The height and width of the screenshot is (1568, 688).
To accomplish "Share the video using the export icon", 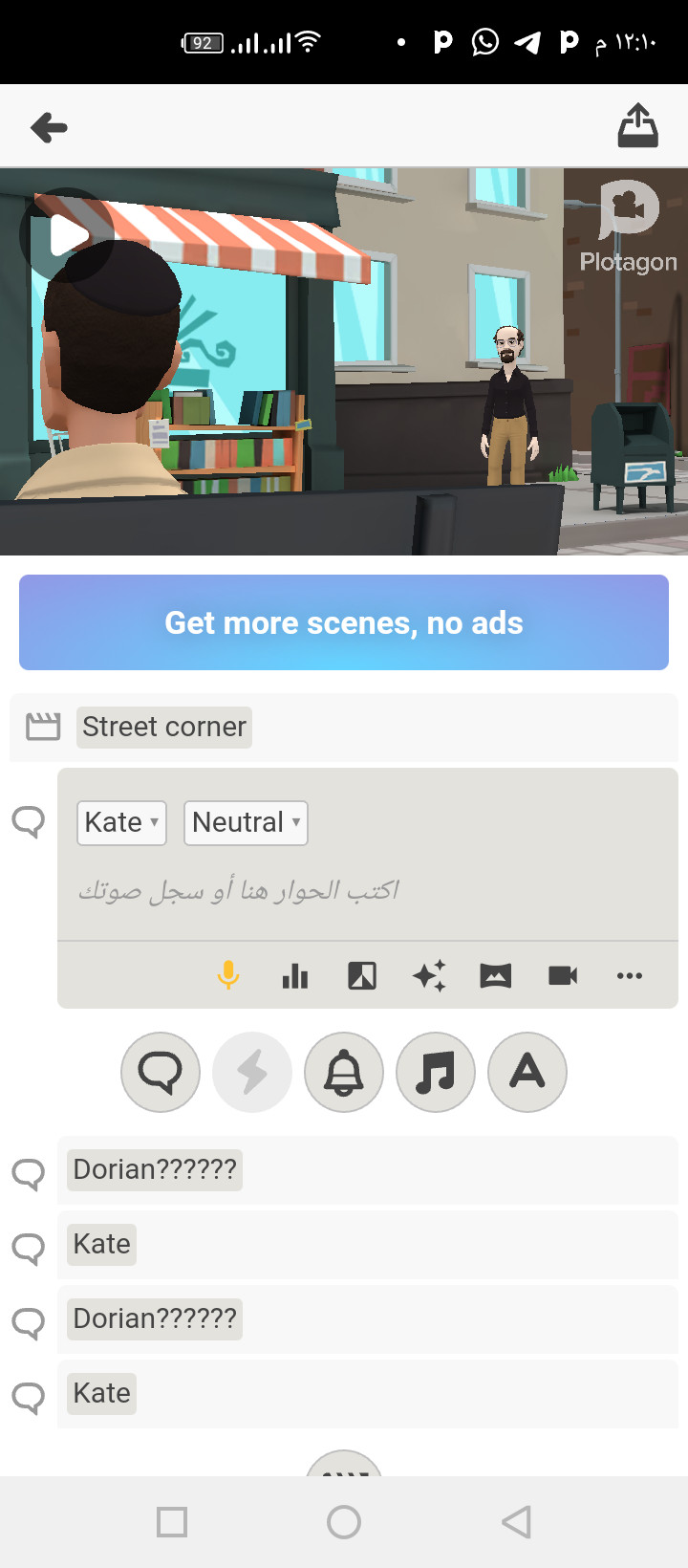I will [x=637, y=126].
